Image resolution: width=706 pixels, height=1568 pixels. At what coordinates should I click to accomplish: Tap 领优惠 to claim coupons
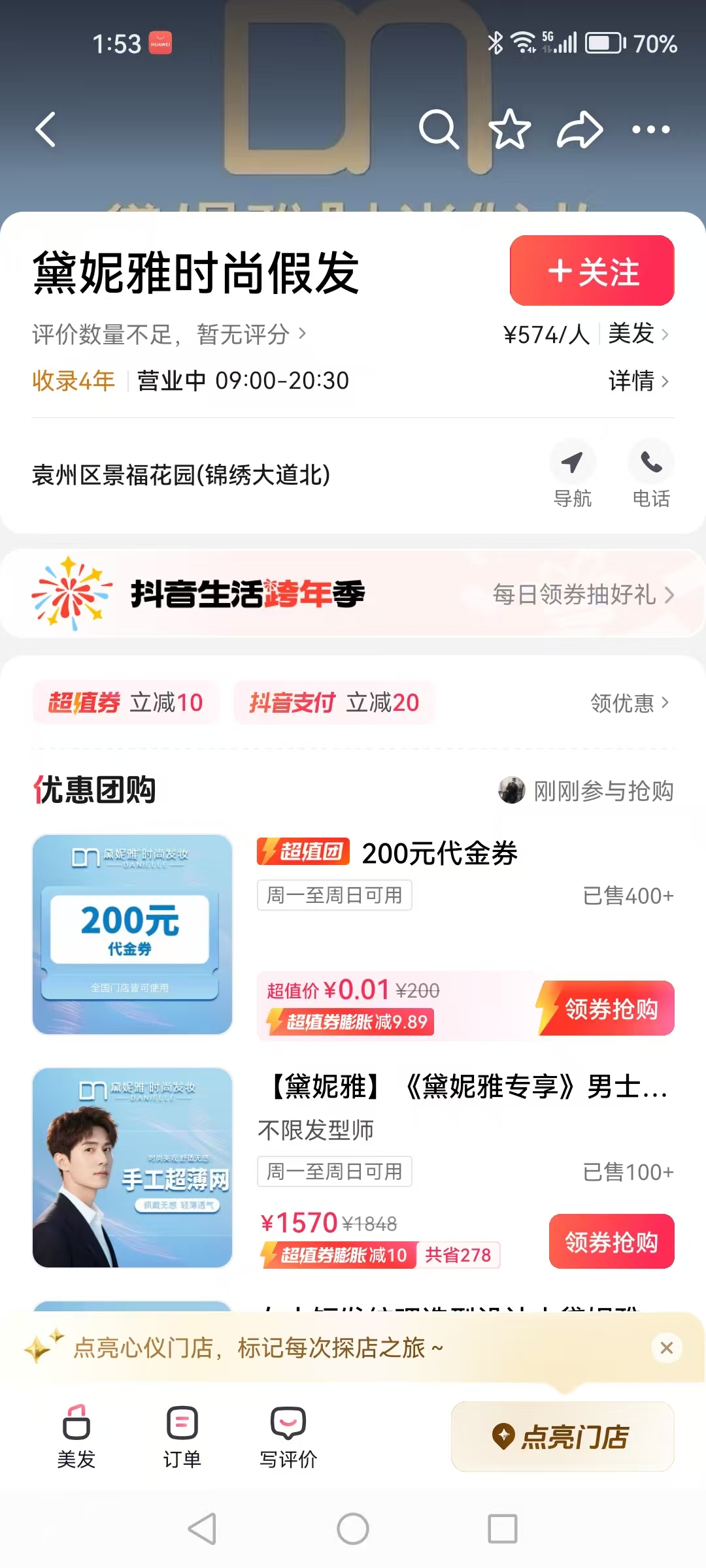tap(629, 703)
